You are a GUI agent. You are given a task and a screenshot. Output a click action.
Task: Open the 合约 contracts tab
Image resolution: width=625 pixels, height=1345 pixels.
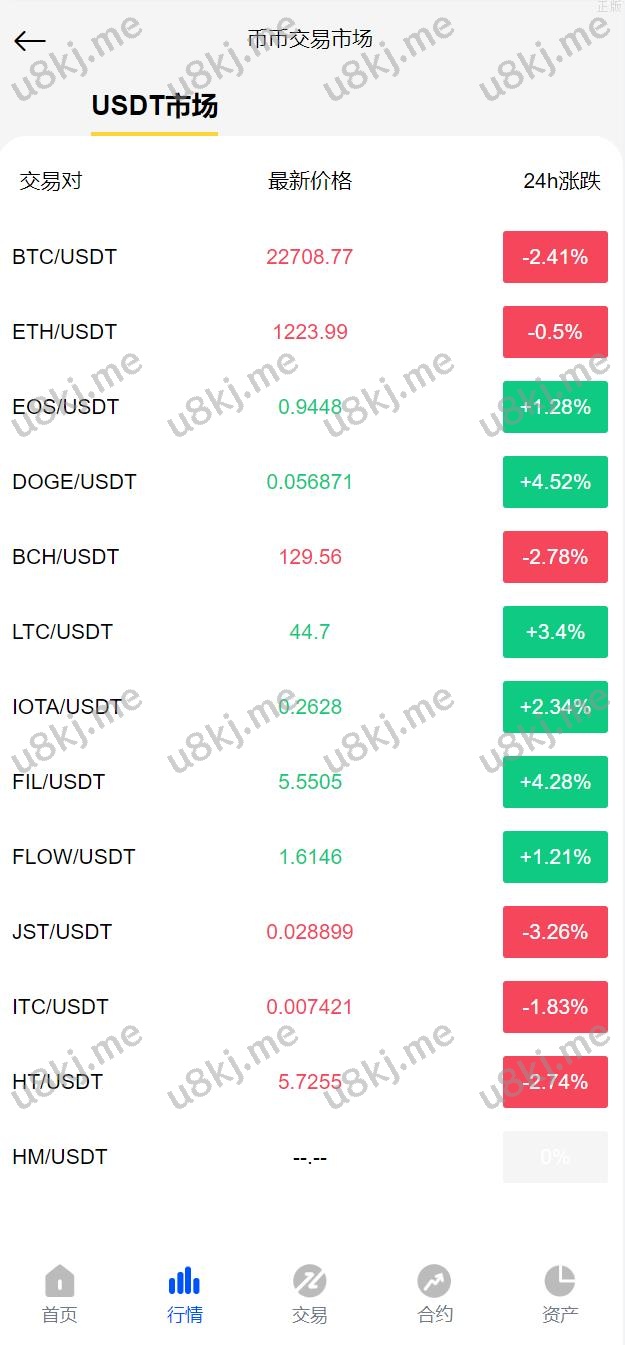click(x=435, y=1294)
